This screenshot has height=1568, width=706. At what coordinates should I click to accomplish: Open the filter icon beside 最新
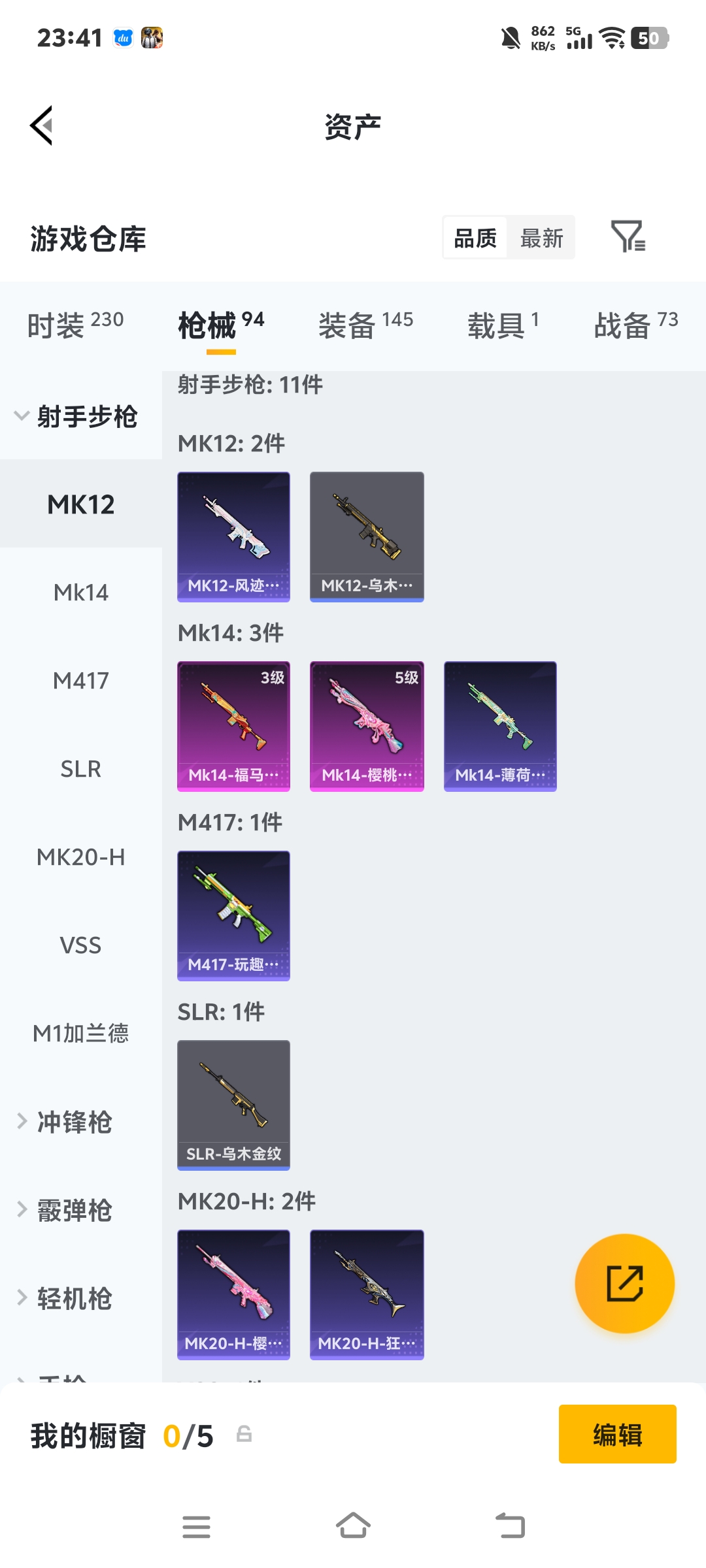[x=628, y=237]
